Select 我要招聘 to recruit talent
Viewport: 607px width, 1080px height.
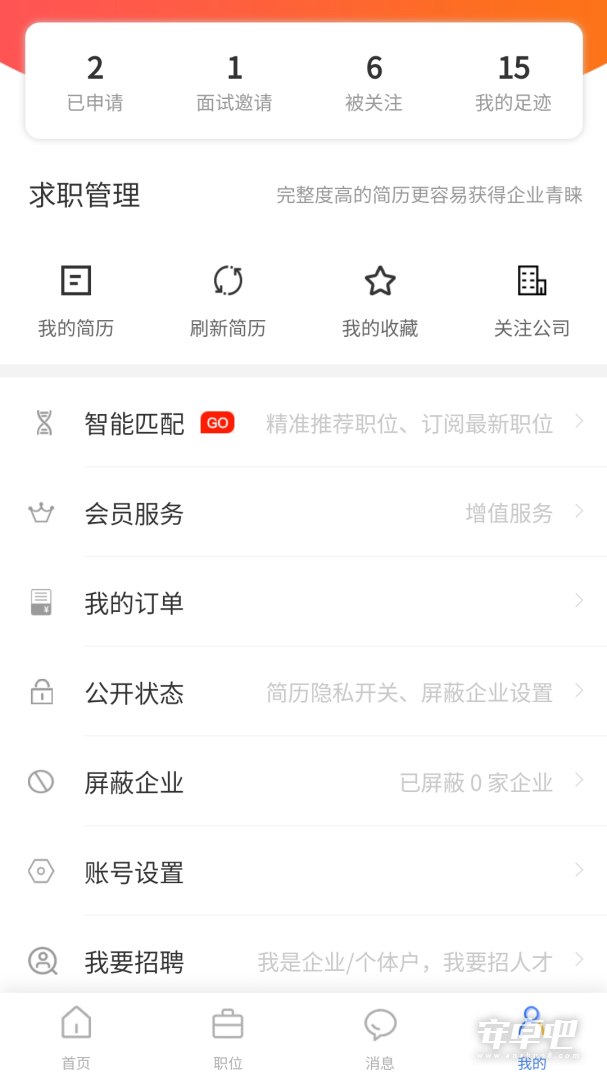pos(303,960)
